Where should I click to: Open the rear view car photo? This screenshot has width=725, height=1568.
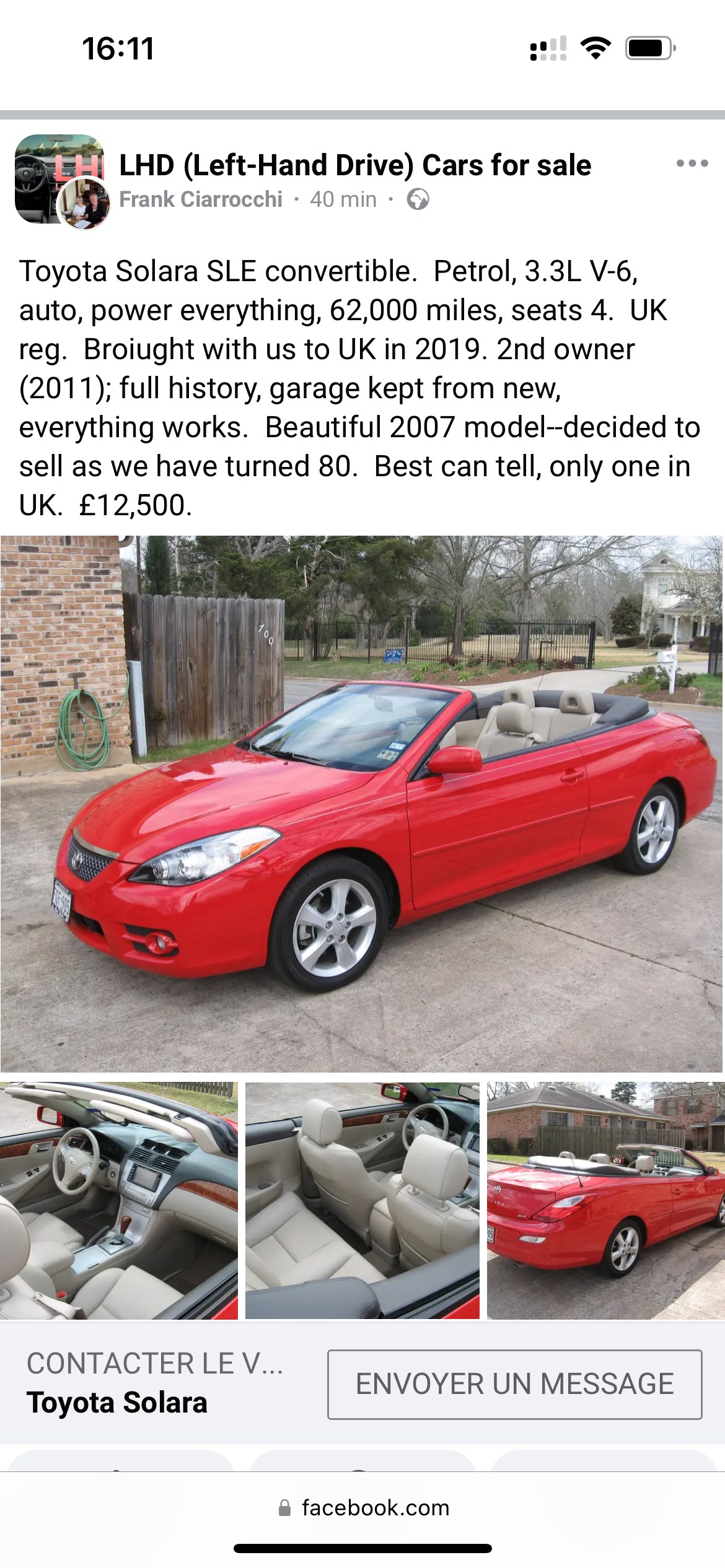(x=606, y=1201)
